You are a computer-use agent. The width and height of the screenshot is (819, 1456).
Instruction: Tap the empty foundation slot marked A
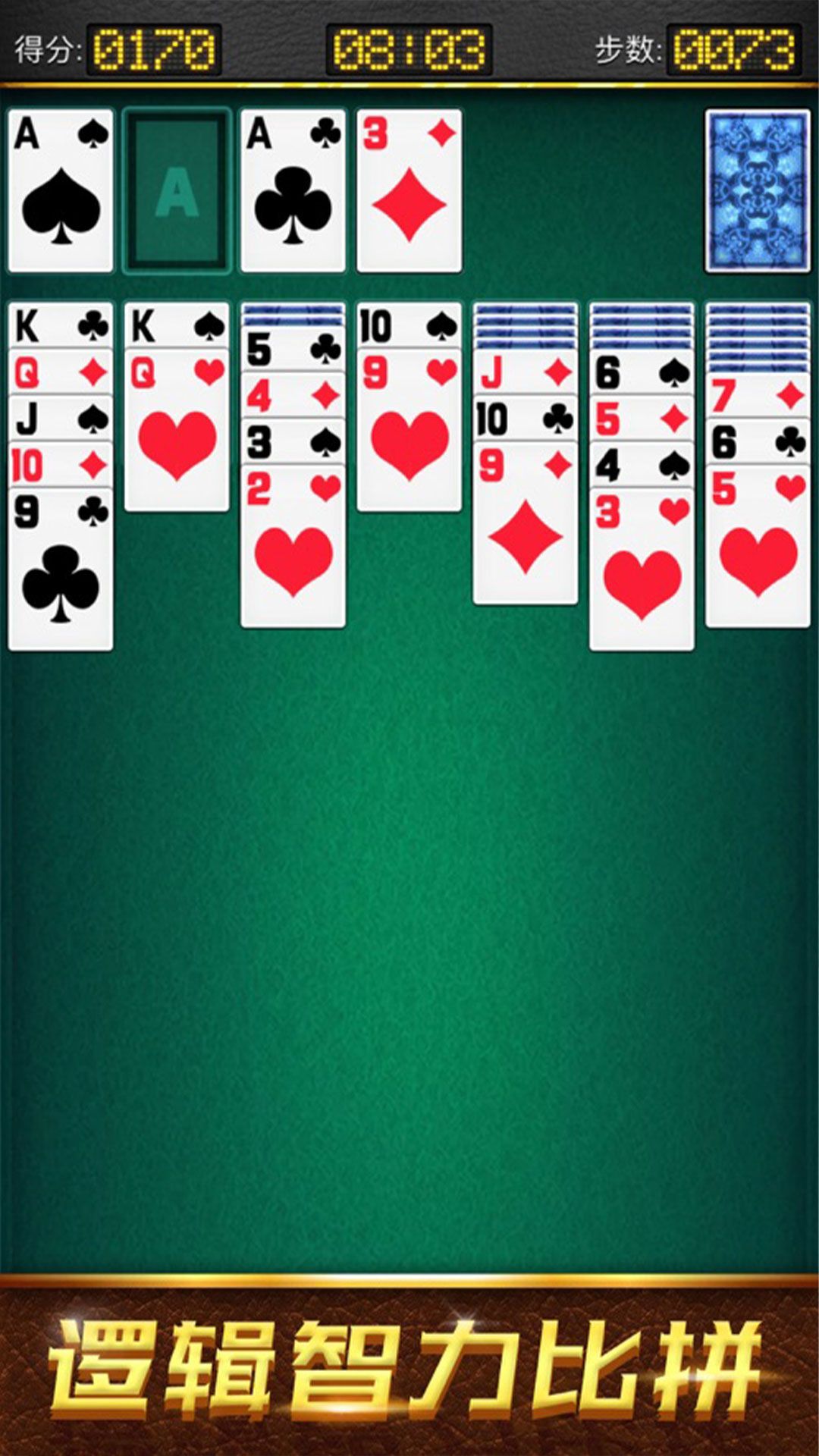[x=177, y=190]
